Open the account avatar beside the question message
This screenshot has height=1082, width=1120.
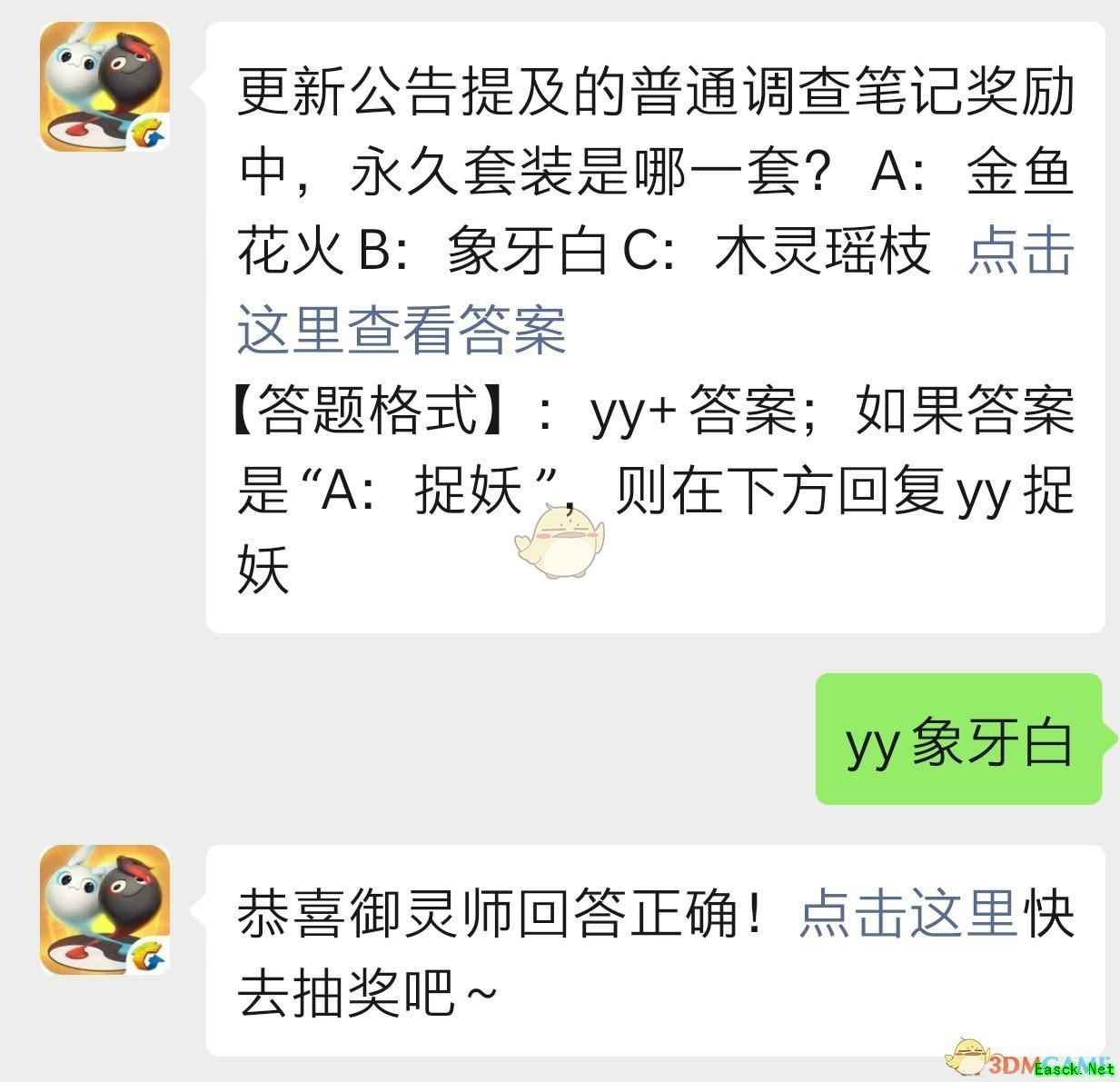(x=104, y=87)
